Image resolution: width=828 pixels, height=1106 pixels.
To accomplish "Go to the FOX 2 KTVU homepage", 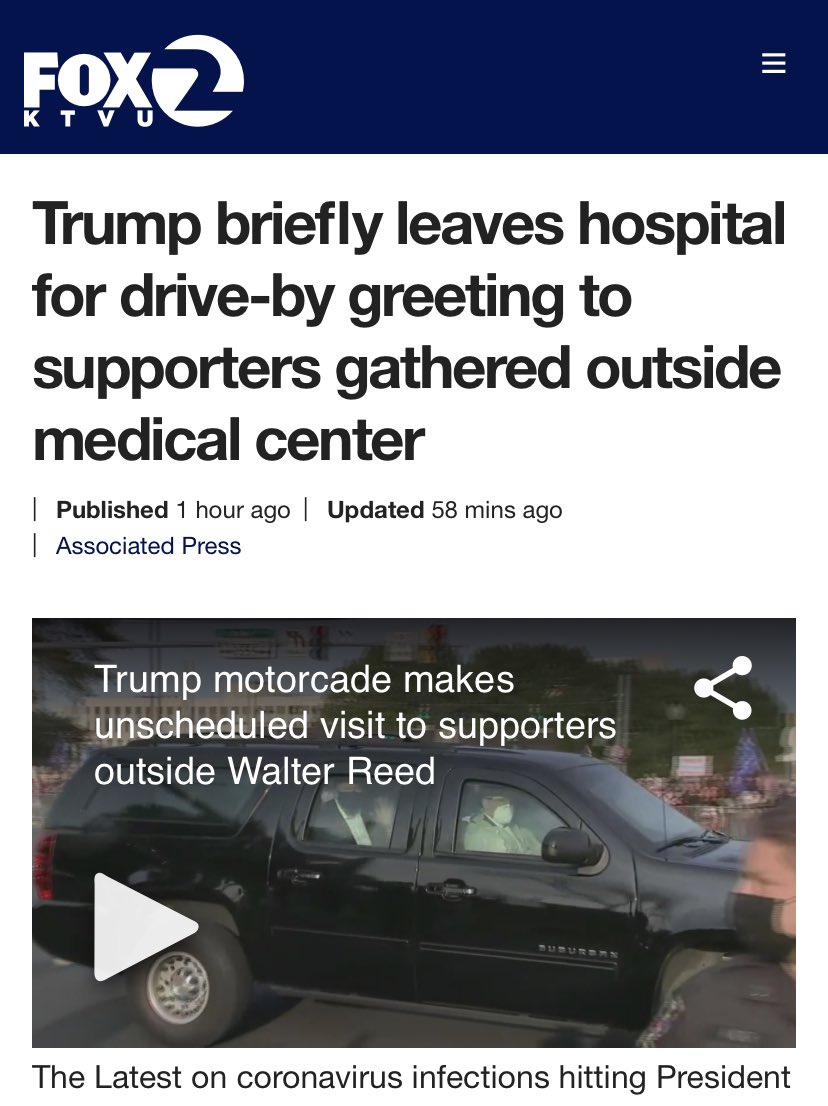I will point(133,81).
